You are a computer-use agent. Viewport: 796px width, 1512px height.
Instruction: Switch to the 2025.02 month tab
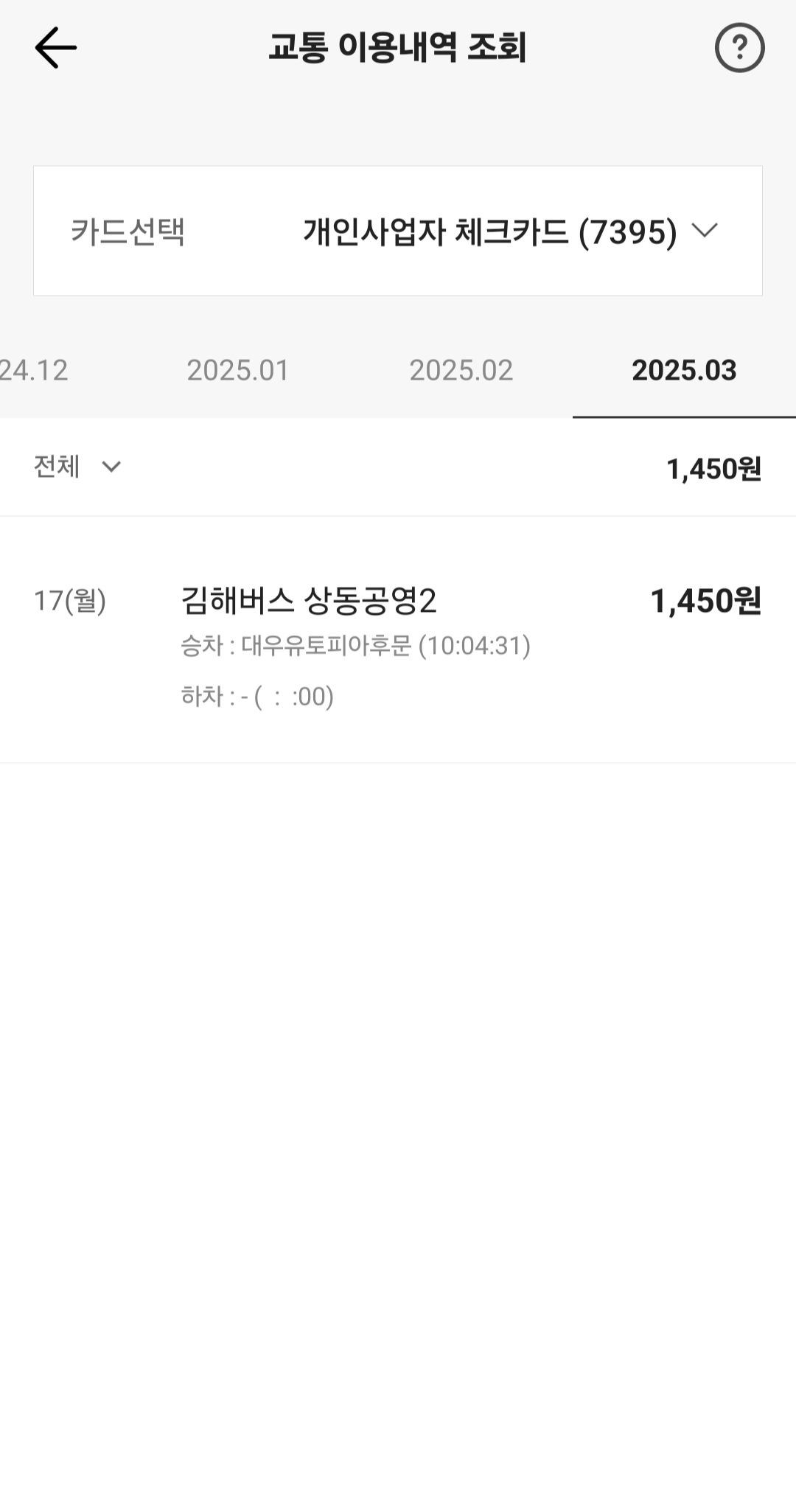tap(461, 370)
